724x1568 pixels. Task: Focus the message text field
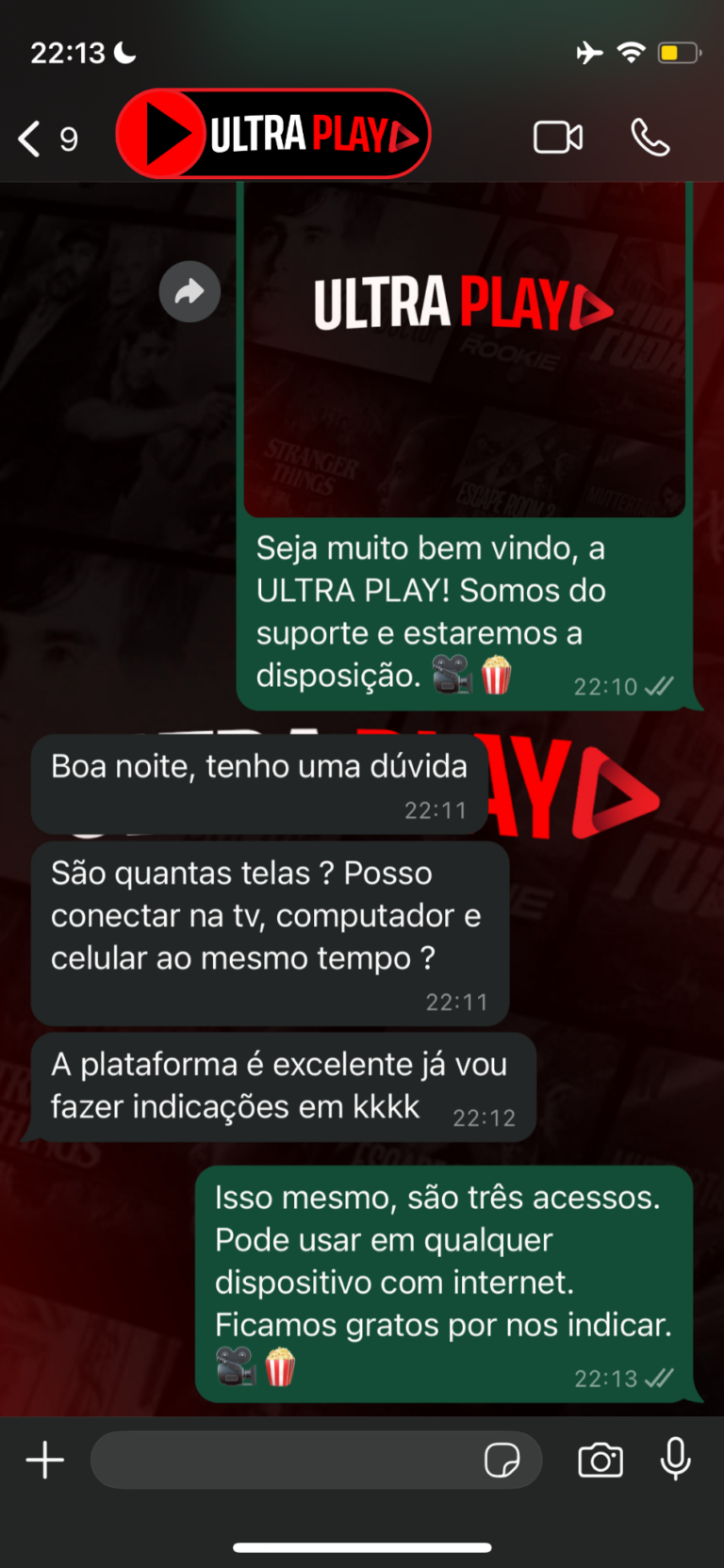283,1461
